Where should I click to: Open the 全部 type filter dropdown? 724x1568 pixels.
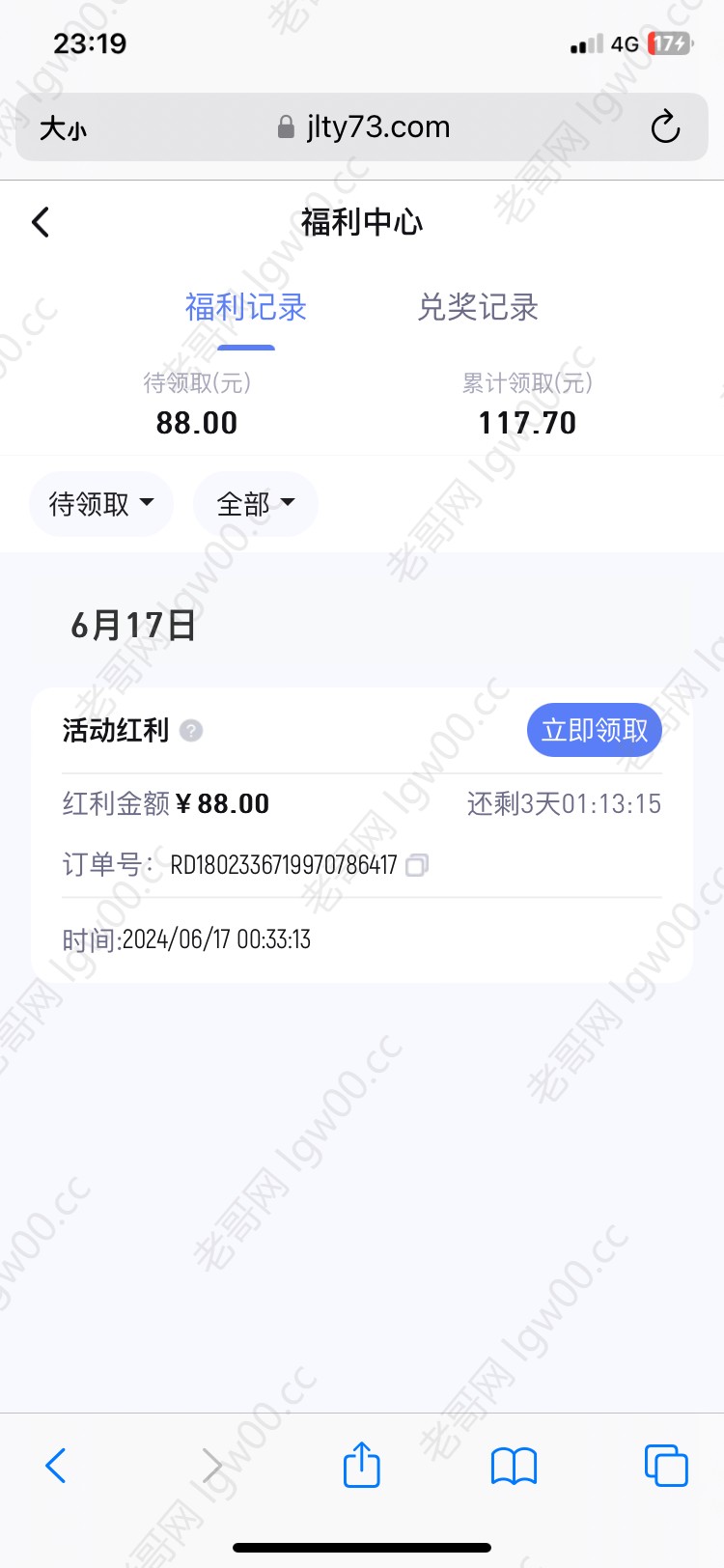pos(256,504)
